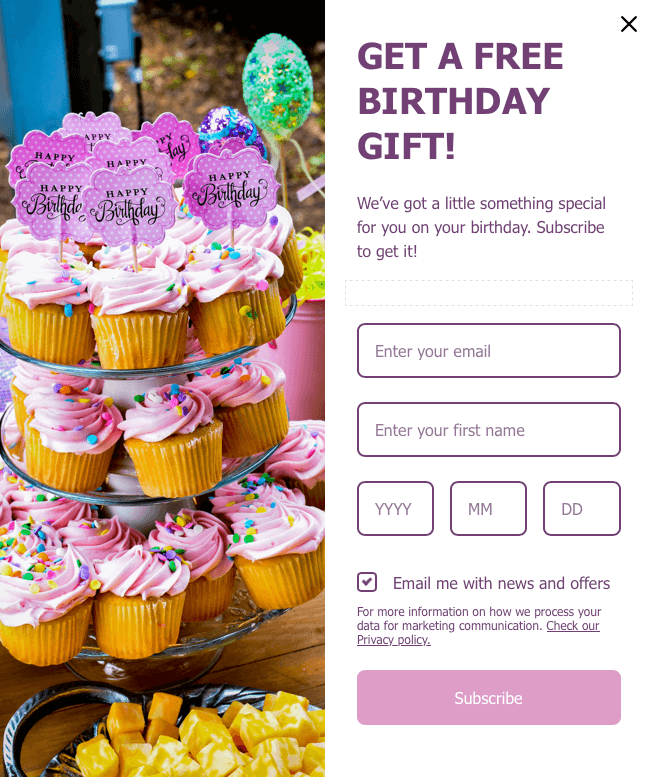The width and height of the screenshot is (651, 777).
Task: Select the YYYY birth year field
Action: tap(395, 509)
